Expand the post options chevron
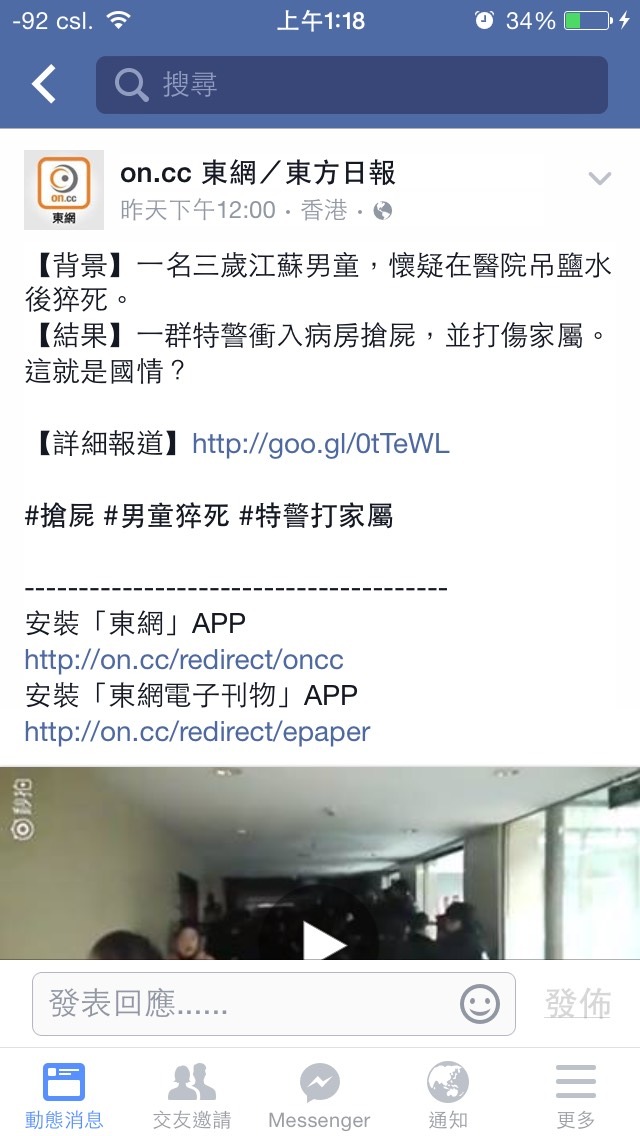The image size is (640, 1136). [600, 179]
